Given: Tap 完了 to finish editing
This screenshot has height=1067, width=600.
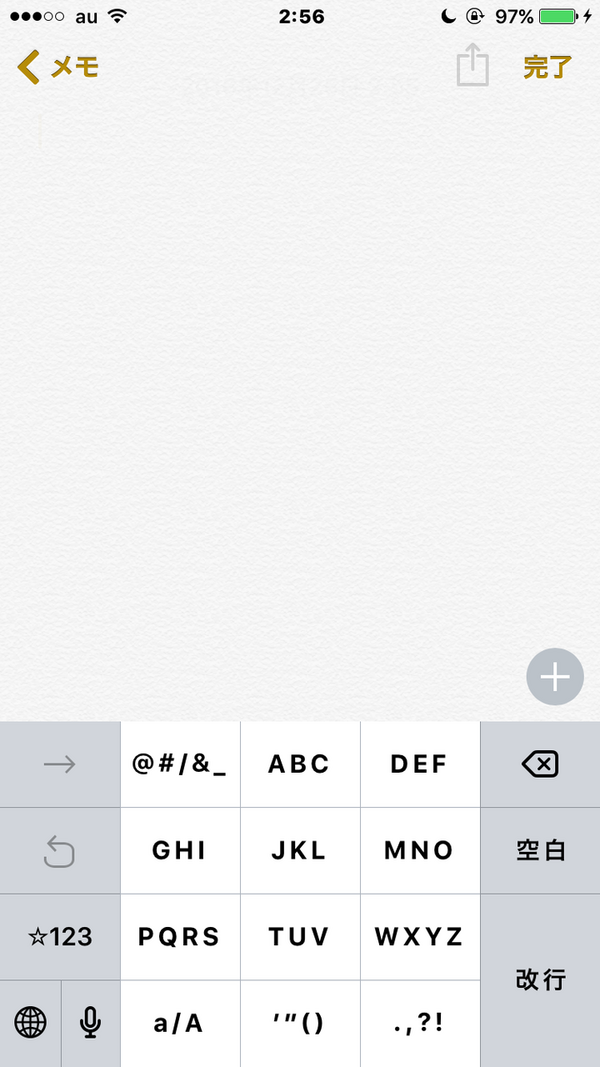Looking at the screenshot, I should [x=547, y=67].
